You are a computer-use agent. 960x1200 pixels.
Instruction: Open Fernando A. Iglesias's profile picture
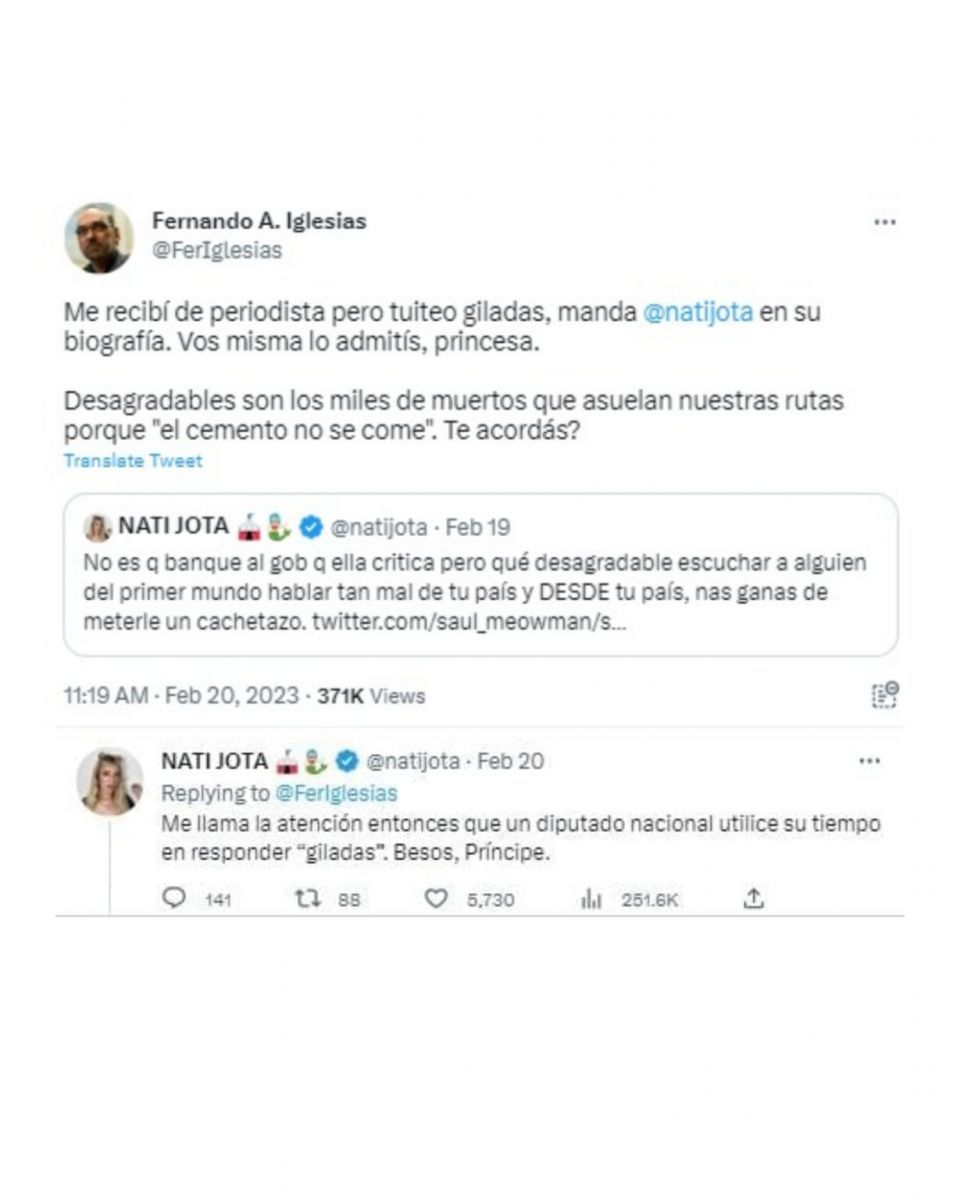[99, 238]
